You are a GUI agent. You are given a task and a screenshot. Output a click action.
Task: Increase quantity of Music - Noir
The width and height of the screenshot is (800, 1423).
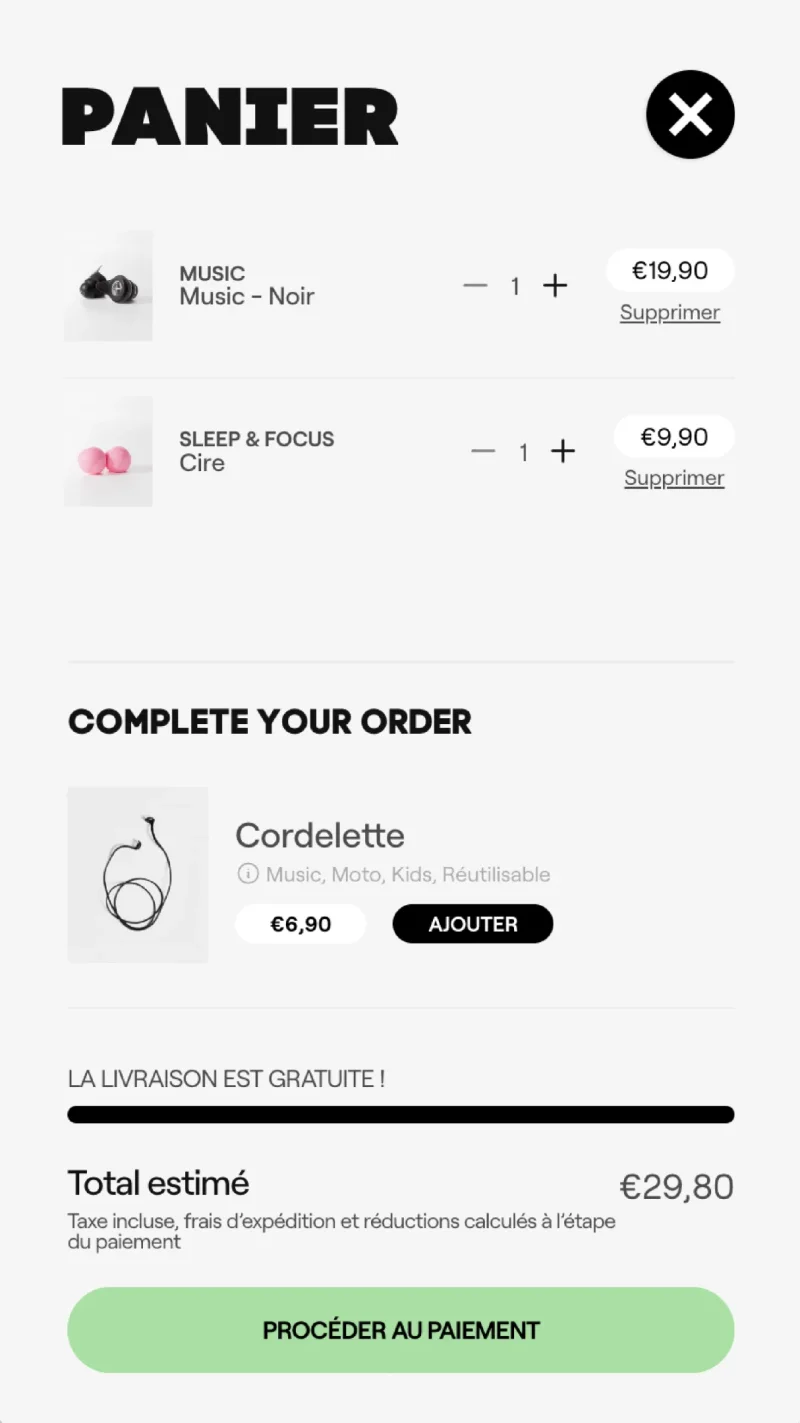(x=555, y=286)
